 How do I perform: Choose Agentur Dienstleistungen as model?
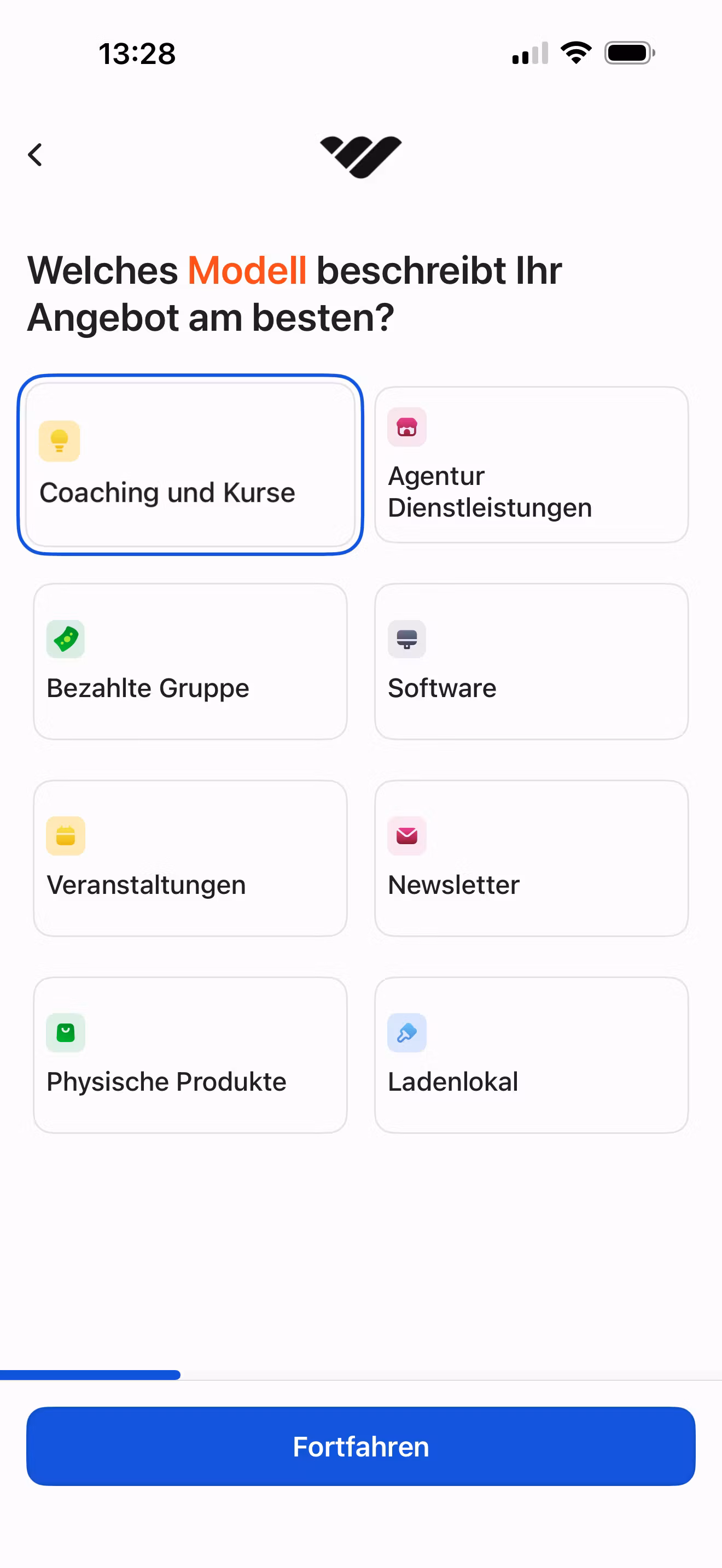[x=531, y=465]
